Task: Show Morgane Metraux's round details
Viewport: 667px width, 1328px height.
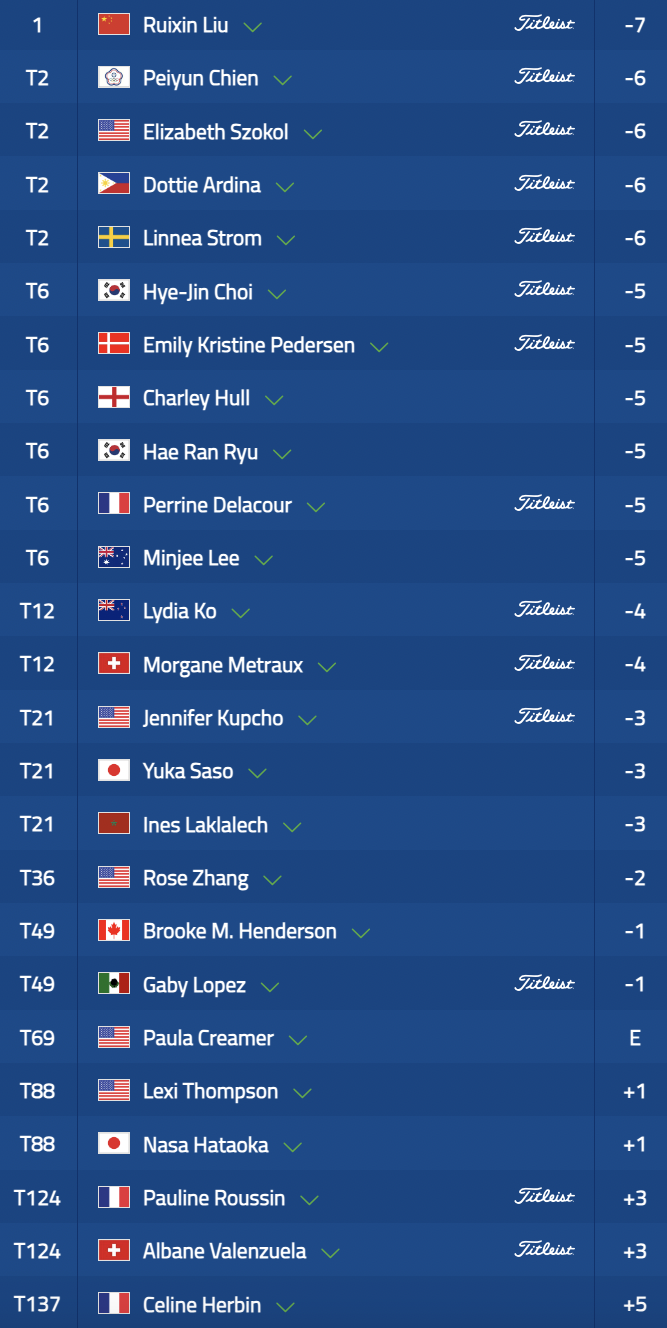Action: coord(327,667)
